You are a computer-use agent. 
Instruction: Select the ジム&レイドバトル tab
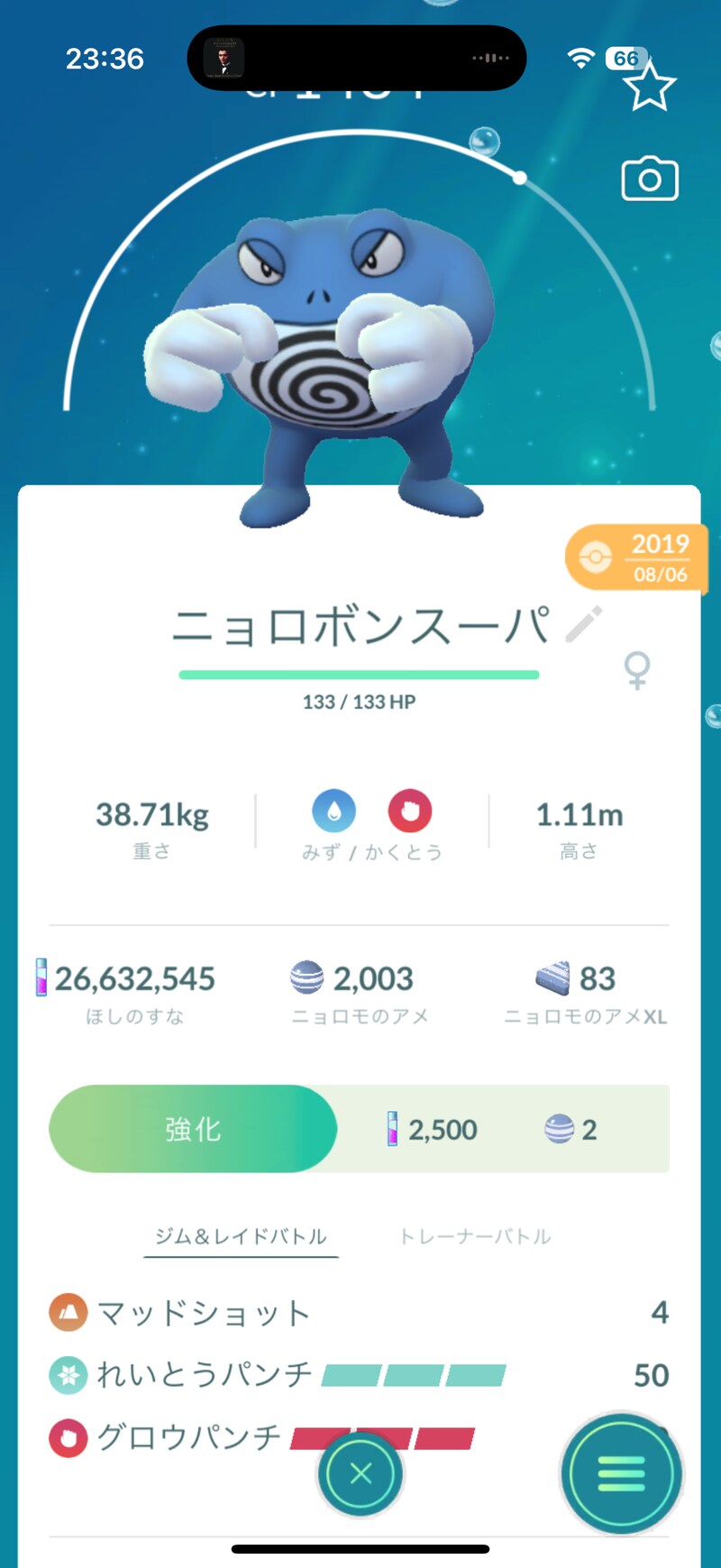(241, 1236)
